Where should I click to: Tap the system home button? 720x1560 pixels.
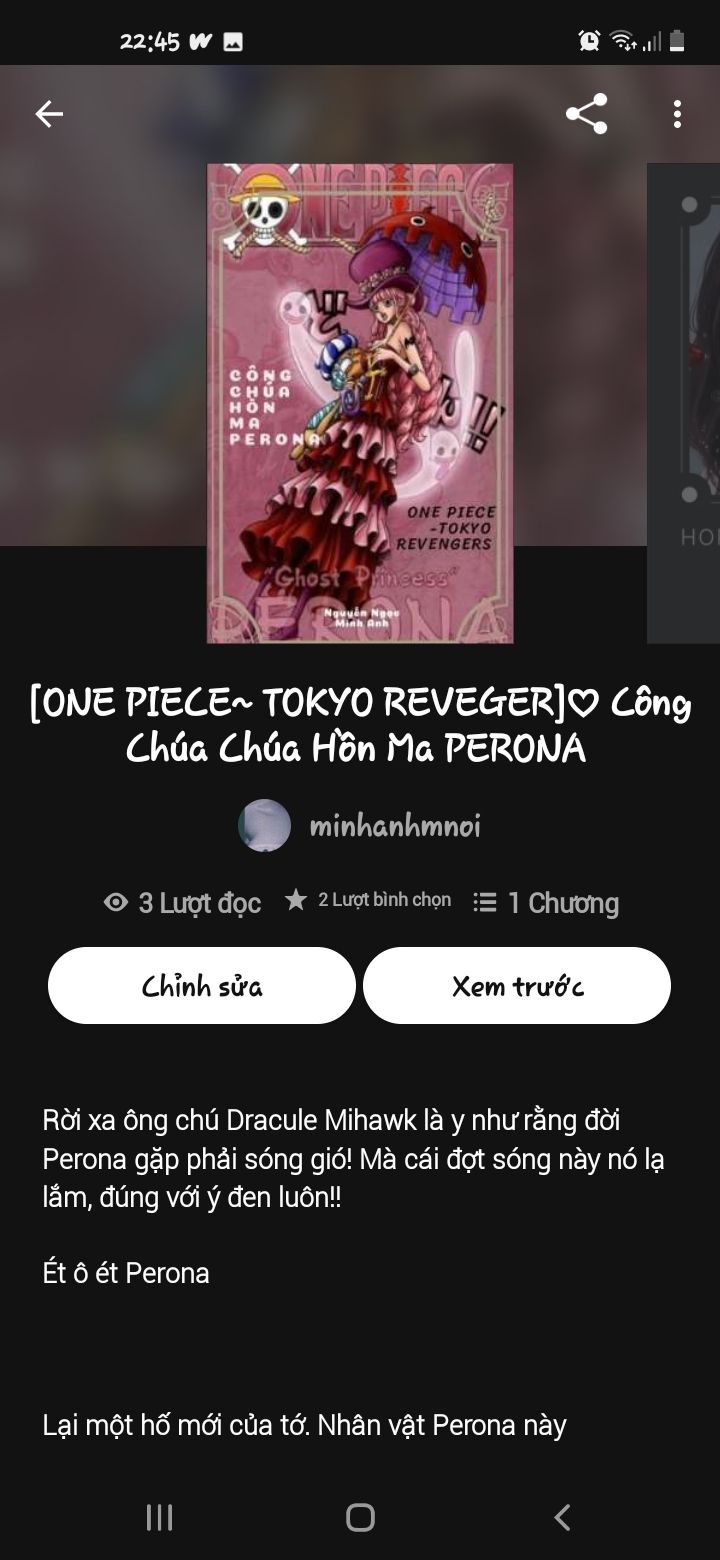point(360,1517)
